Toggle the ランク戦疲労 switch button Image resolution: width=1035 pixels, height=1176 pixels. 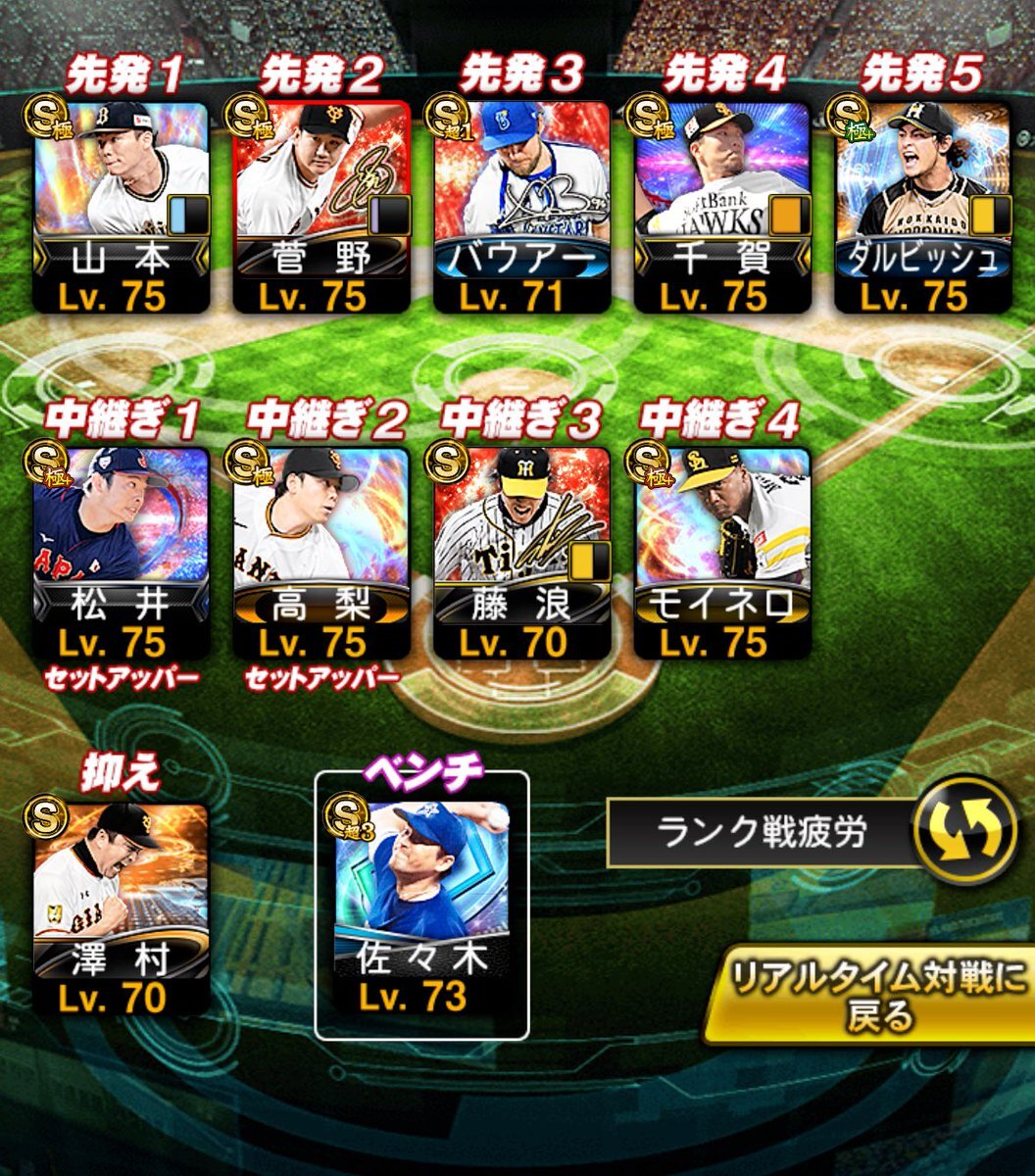(x=964, y=832)
